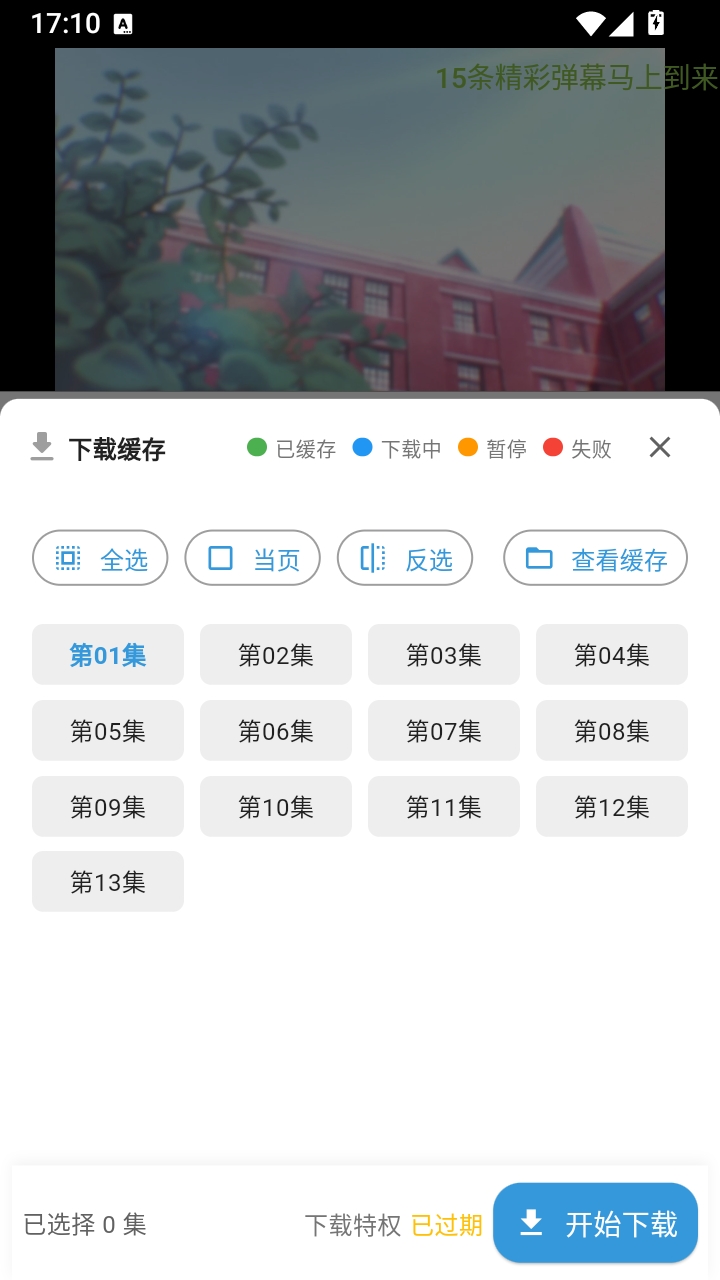Choose episode 第06集
The width and height of the screenshot is (720, 1280).
pyautogui.click(x=276, y=730)
